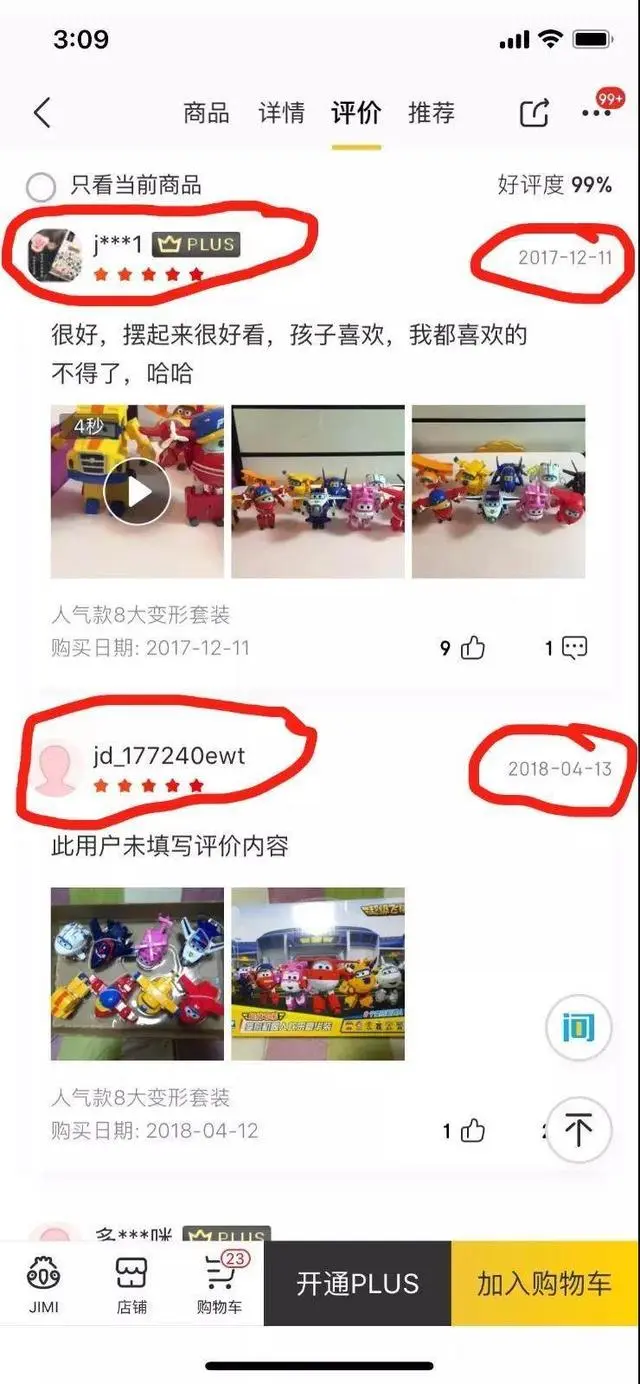This screenshot has height=1384, width=640.
Task: Visit the 店铺 store page
Action: pos(132,1285)
